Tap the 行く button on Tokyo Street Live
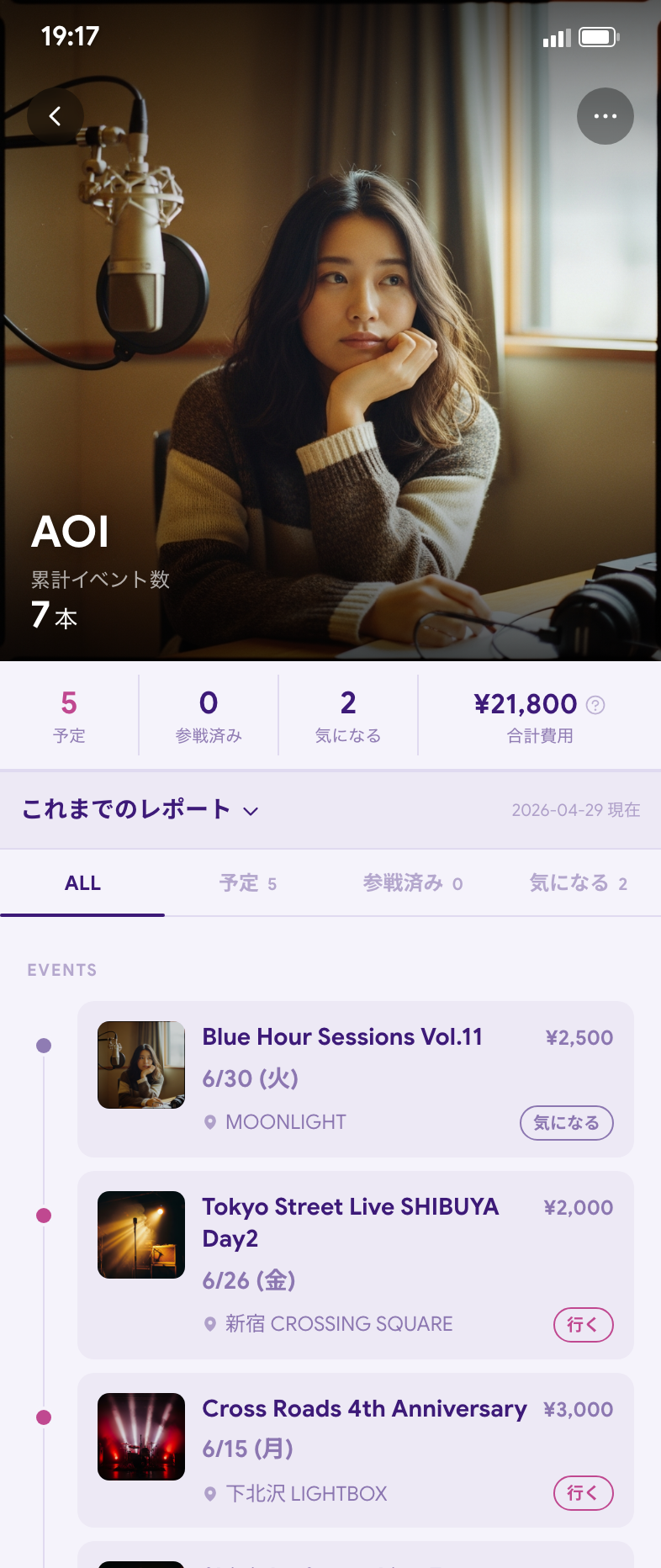Screen dimensions: 661x1568 click(584, 1325)
